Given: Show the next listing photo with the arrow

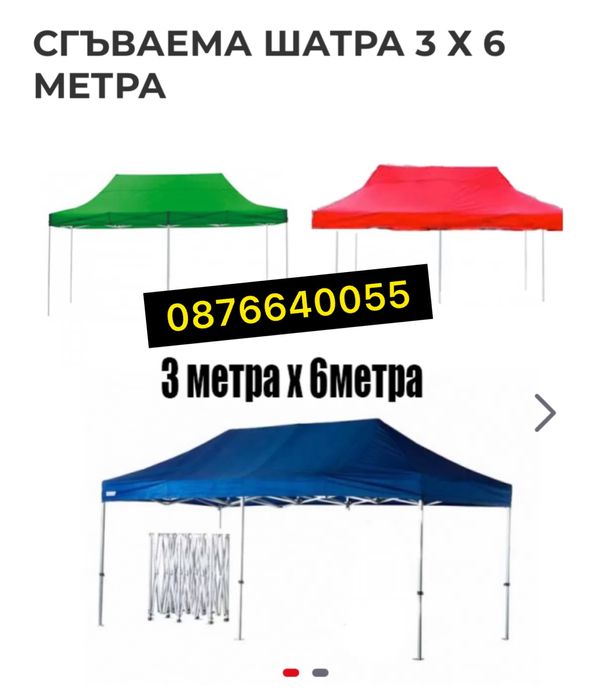Looking at the screenshot, I should (545, 412).
